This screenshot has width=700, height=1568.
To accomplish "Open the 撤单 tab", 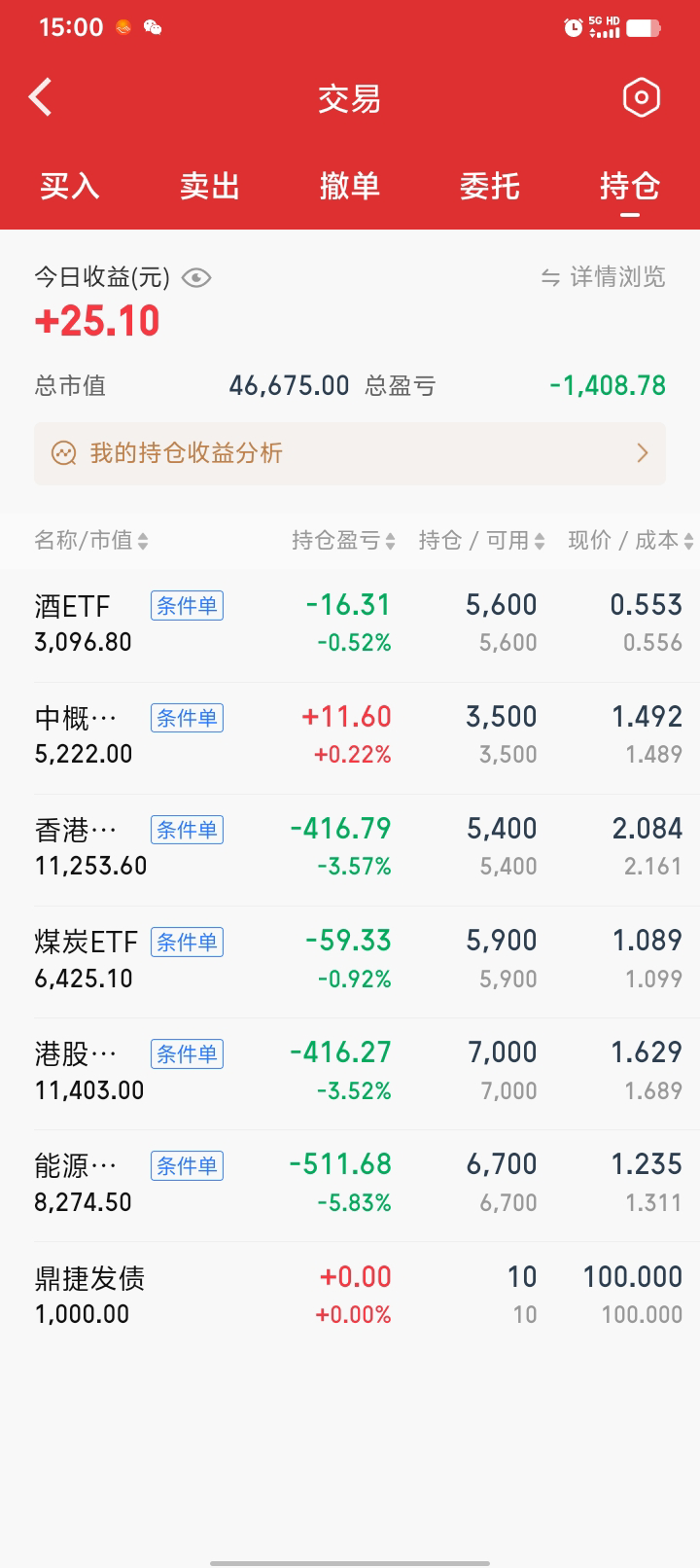I will point(349,186).
